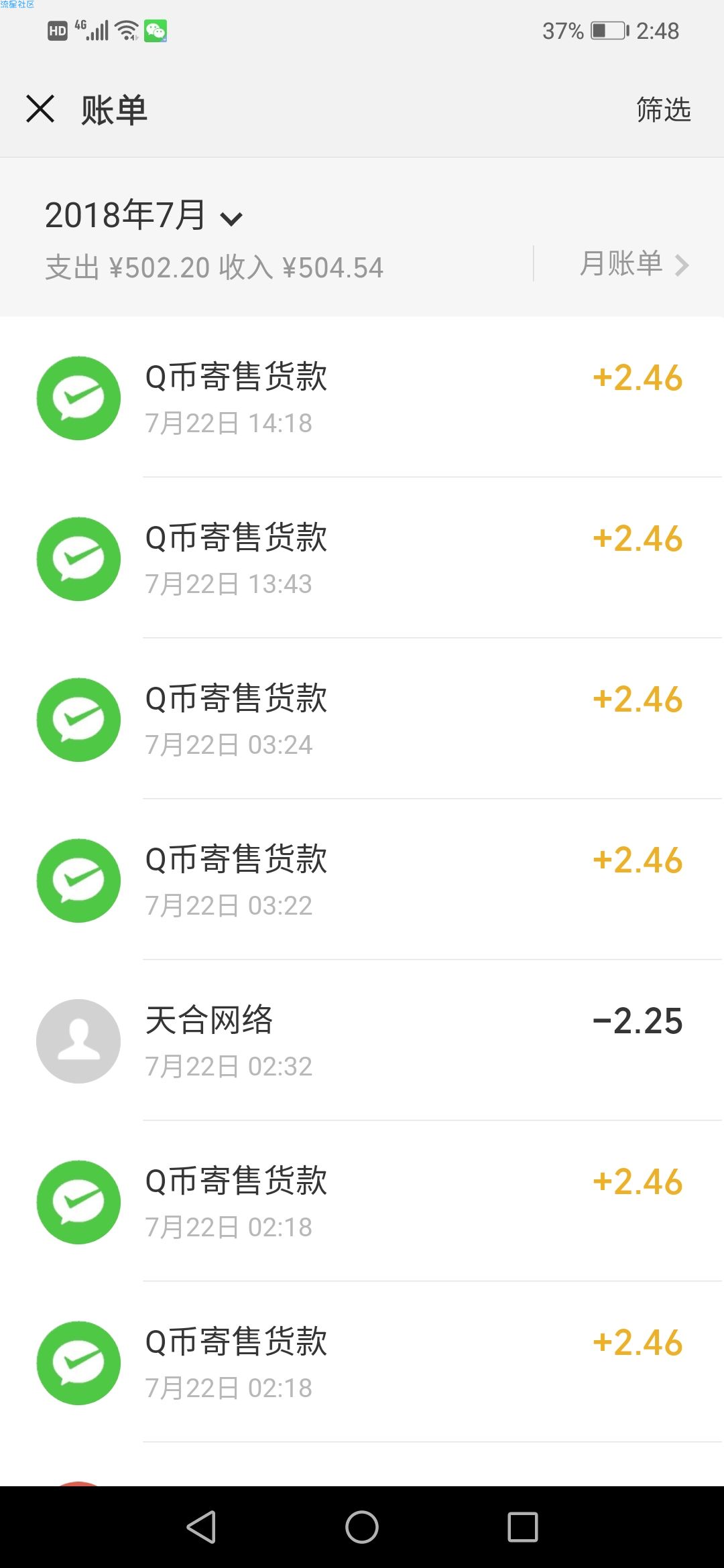Tap Q币寄售货款 transaction at 03:22
Viewport: 724px width, 1568px height.
pyautogui.click(x=362, y=880)
